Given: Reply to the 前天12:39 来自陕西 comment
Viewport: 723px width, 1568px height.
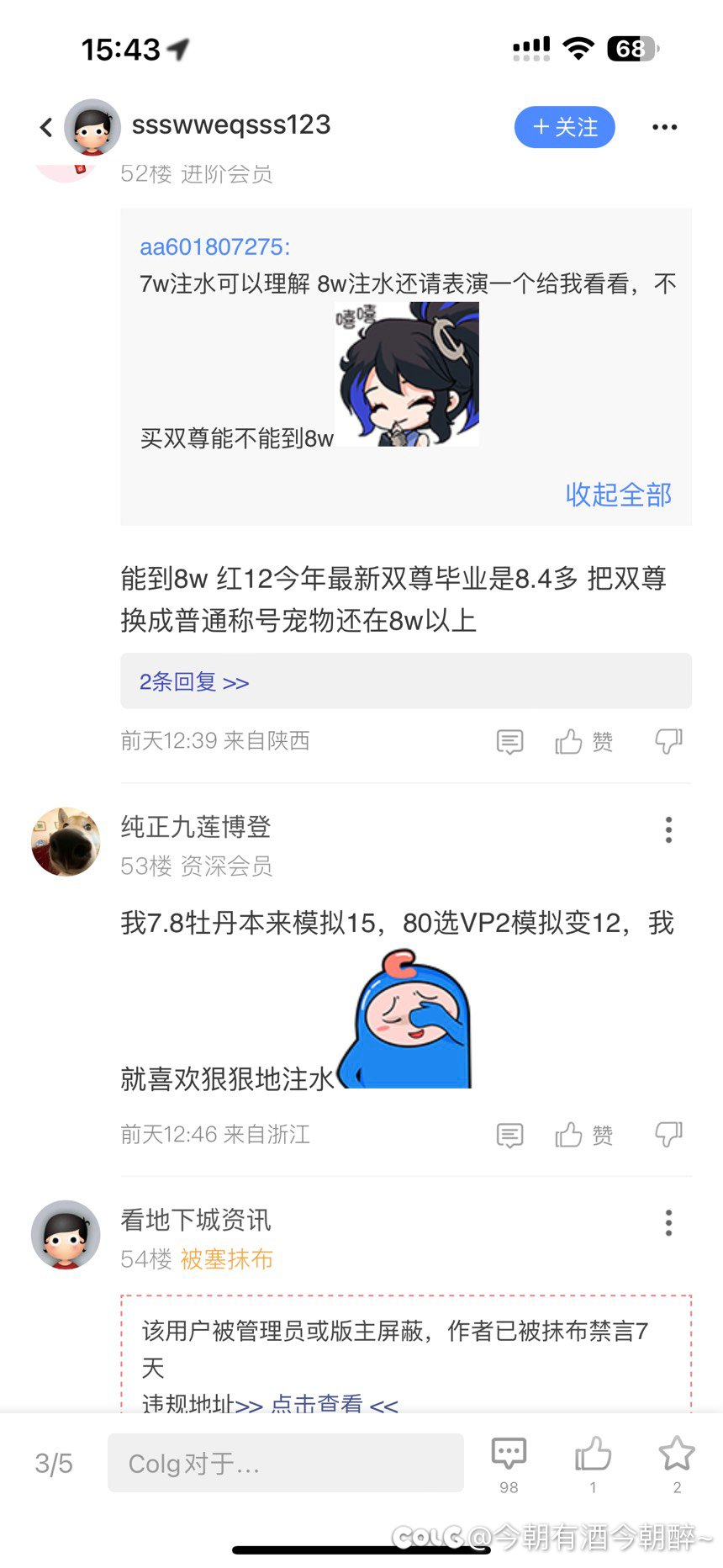Looking at the screenshot, I should [x=509, y=741].
